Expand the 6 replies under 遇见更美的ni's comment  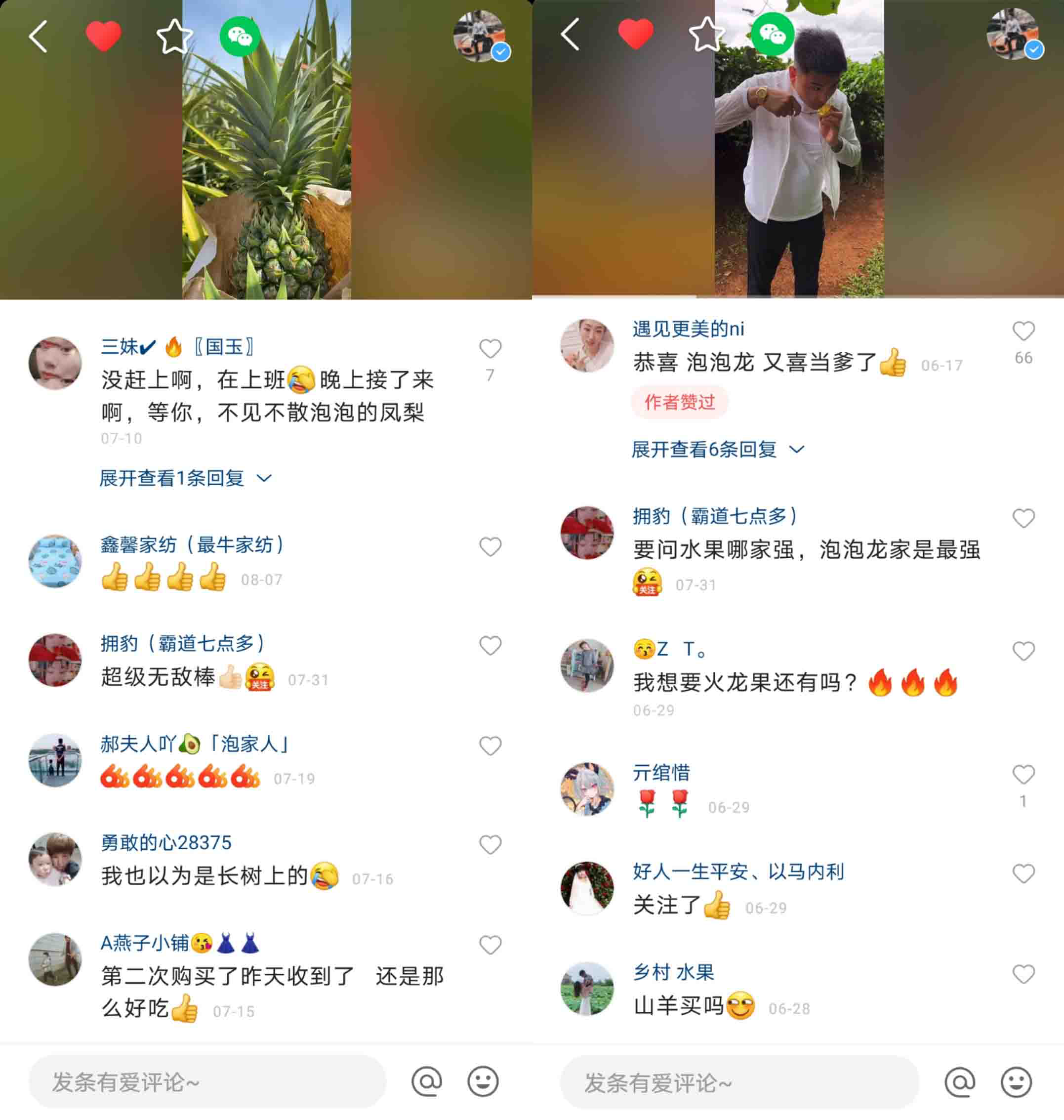click(717, 450)
